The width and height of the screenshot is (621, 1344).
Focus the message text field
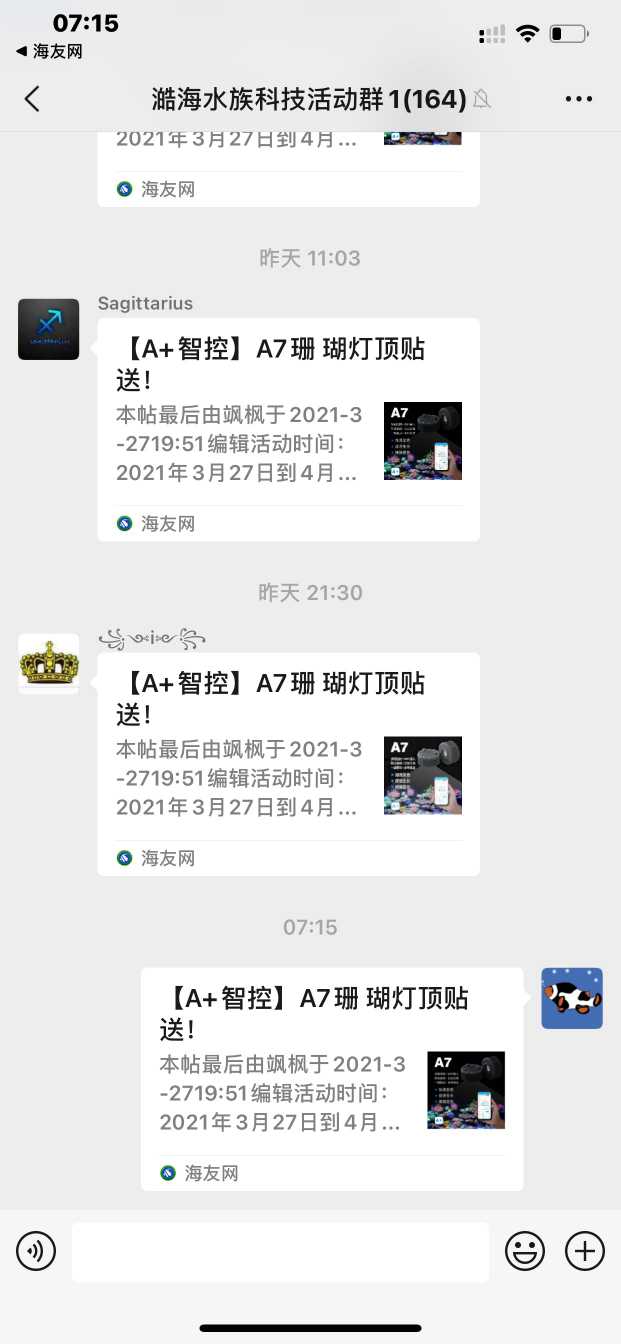[280, 1251]
